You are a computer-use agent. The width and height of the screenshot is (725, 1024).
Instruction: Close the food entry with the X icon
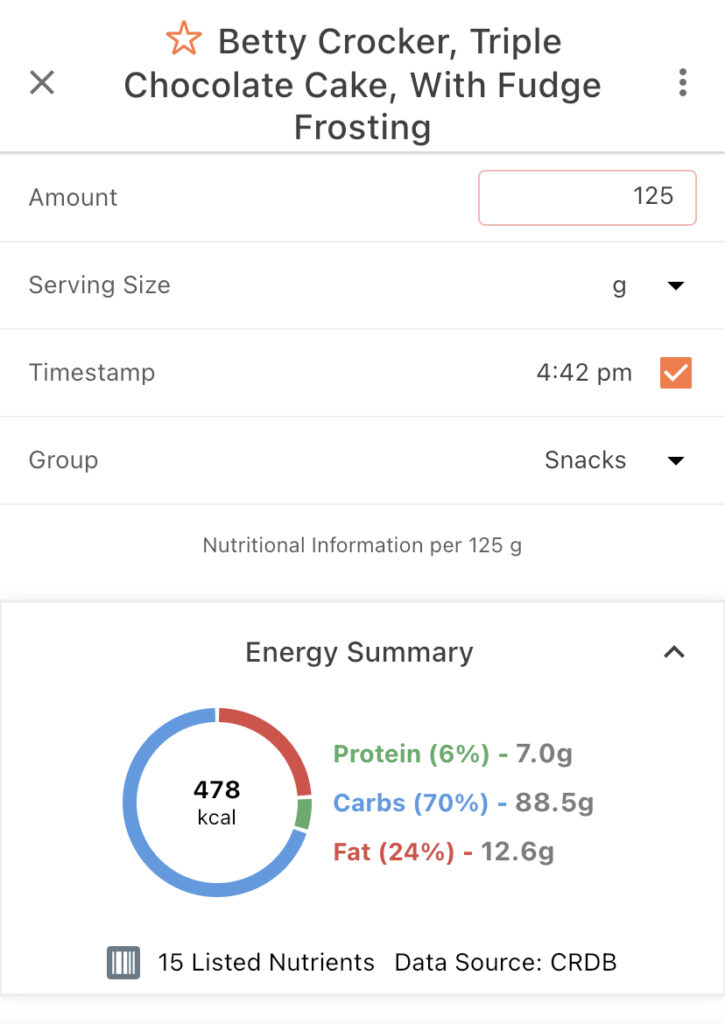click(42, 83)
